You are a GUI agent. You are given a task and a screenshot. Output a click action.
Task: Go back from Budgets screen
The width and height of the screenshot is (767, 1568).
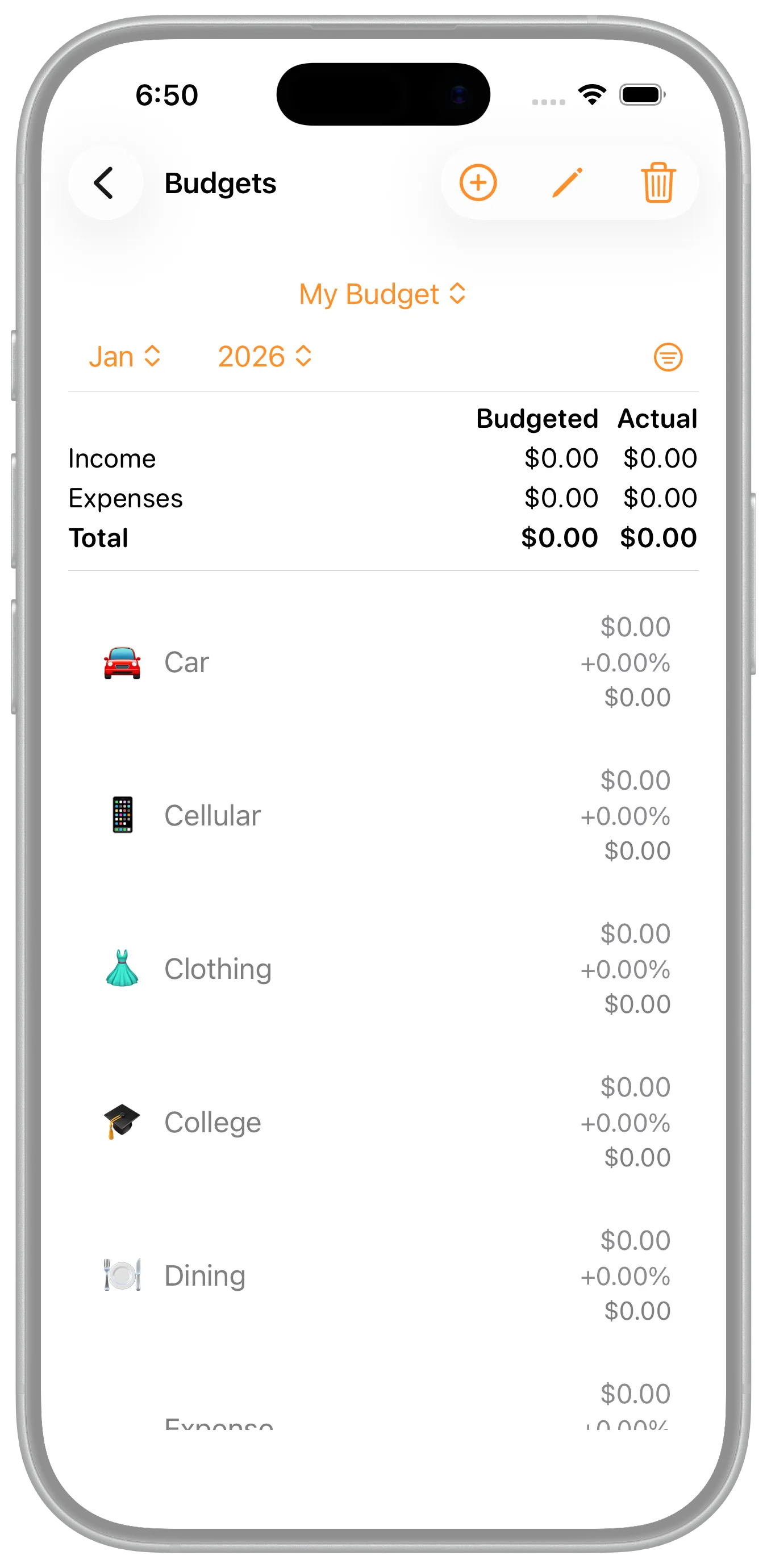click(x=105, y=182)
